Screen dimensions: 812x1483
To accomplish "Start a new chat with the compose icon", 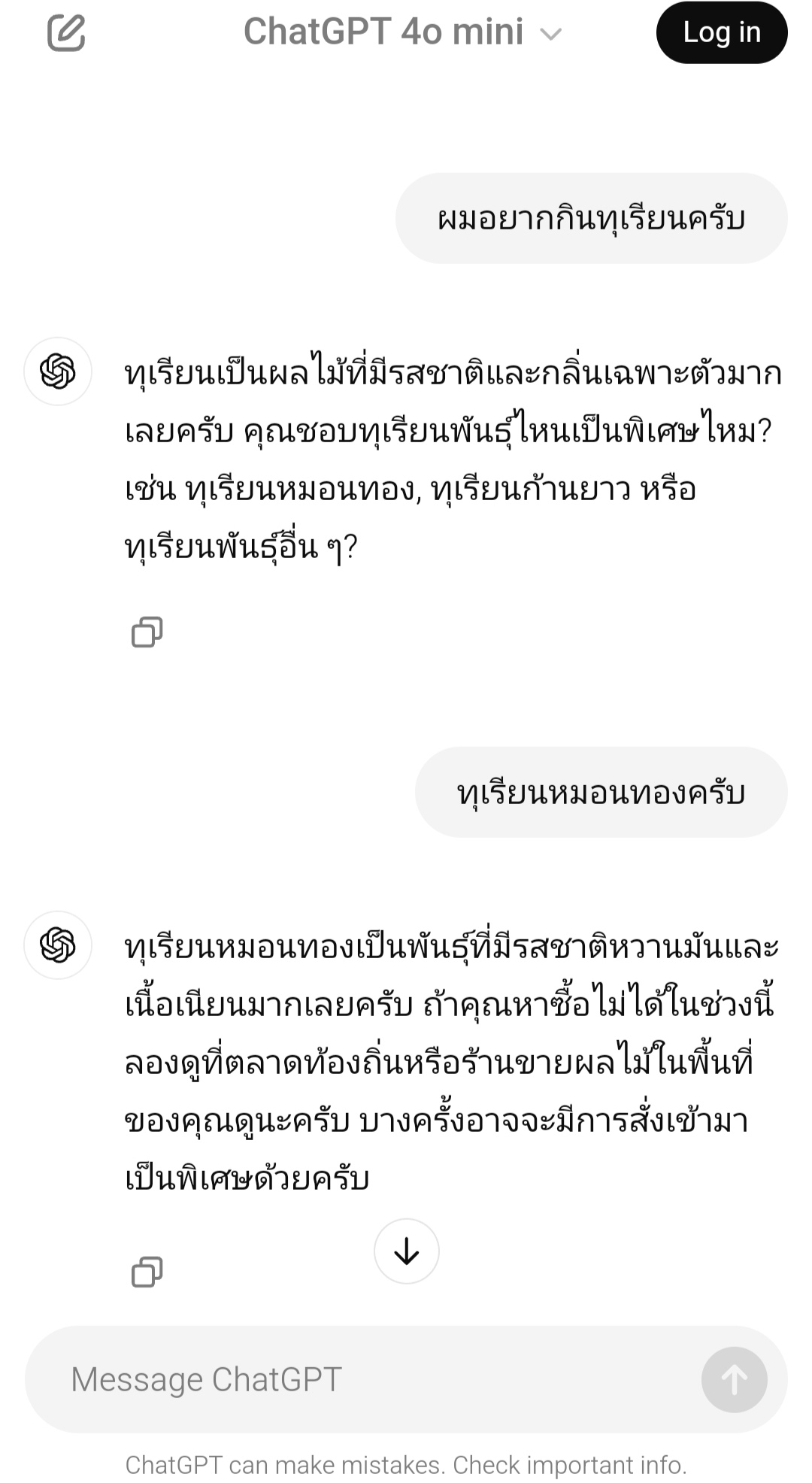I will 66,32.
